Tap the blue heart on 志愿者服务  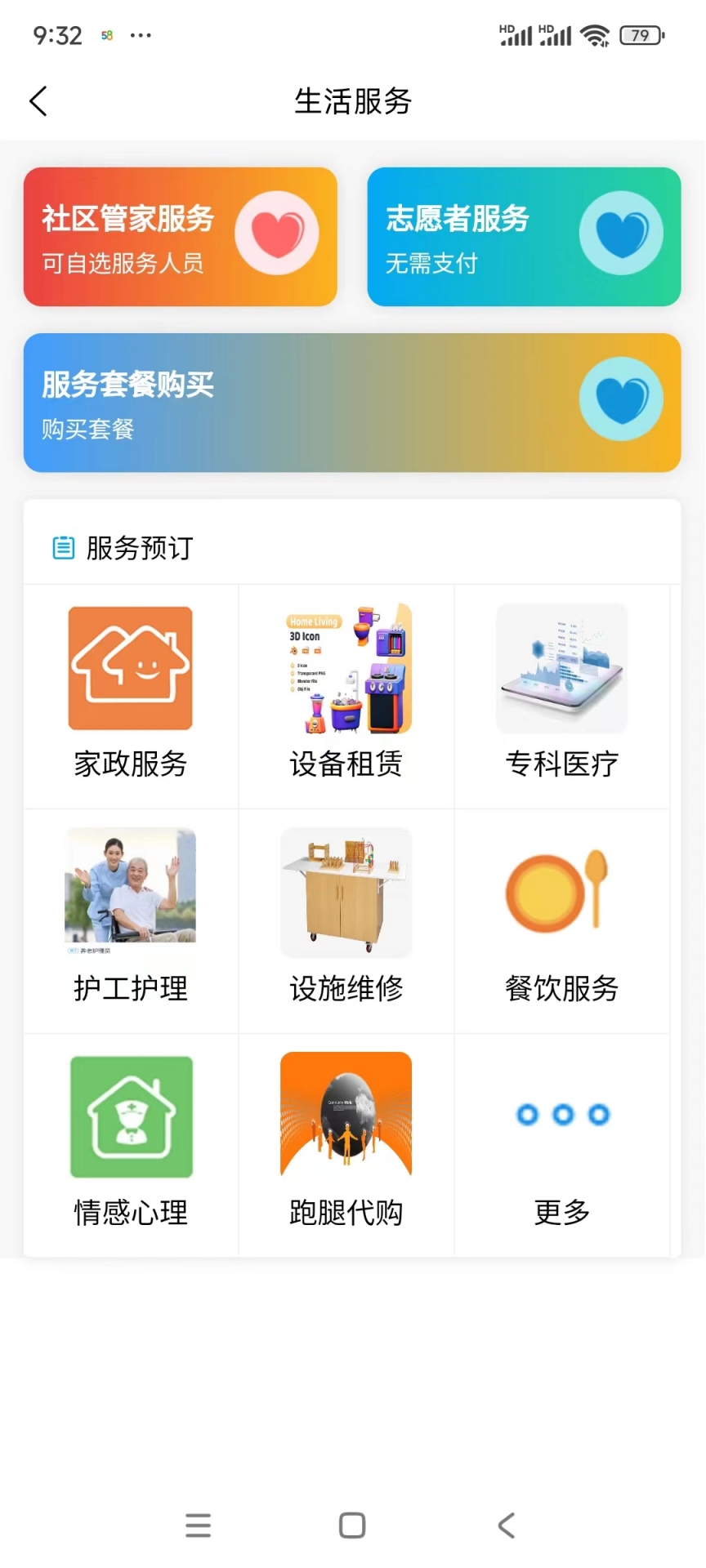point(622,234)
